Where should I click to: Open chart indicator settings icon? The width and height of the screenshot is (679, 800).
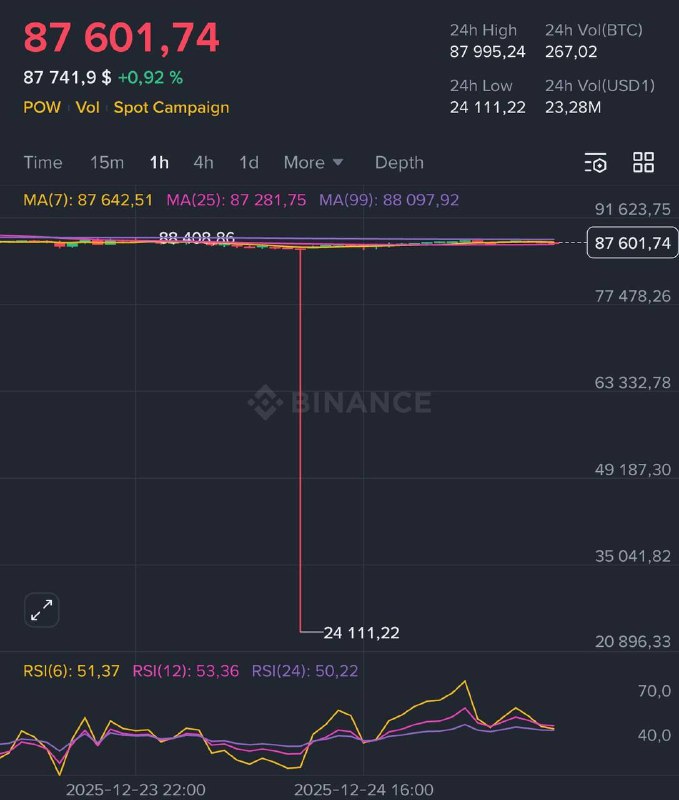tap(596, 163)
